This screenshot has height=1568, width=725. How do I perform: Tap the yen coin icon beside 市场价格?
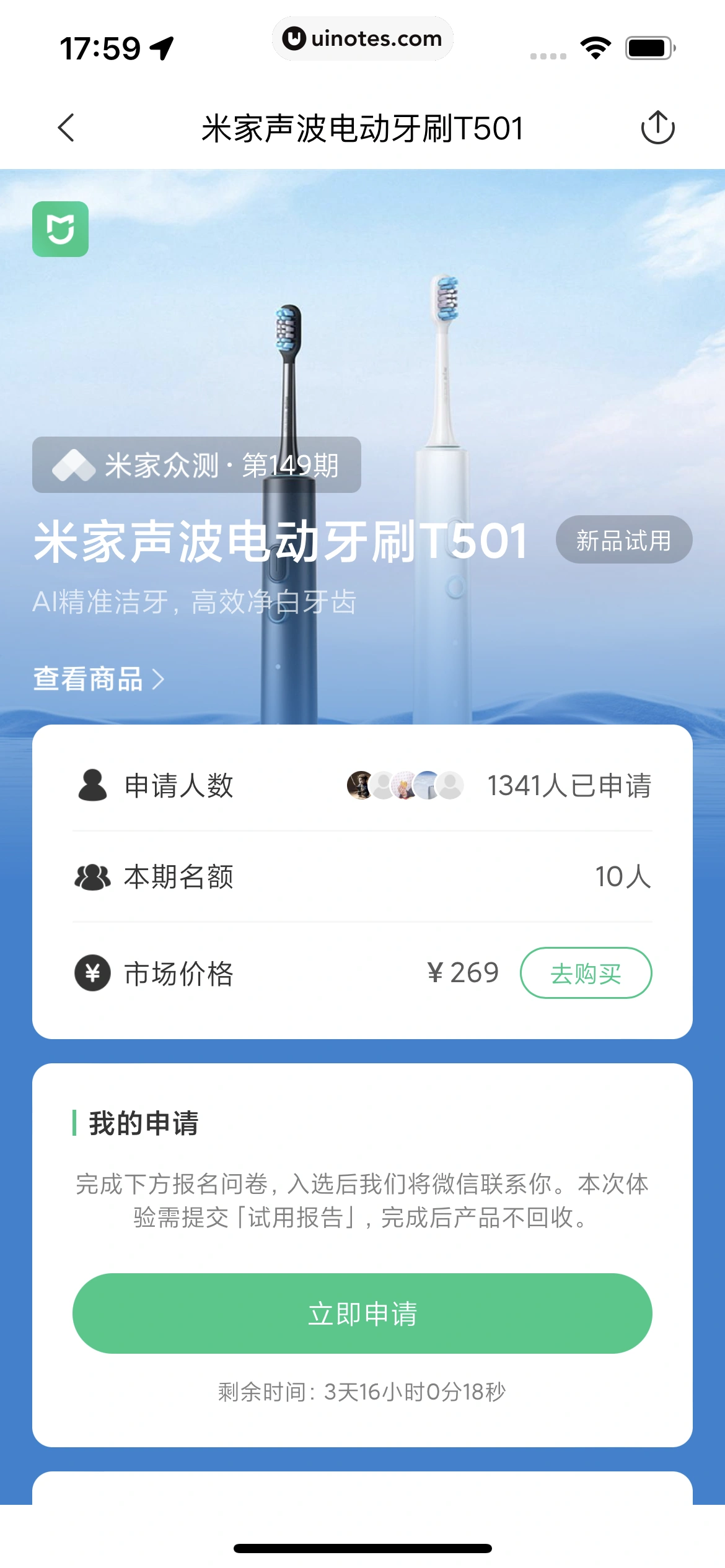click(90, 972)
